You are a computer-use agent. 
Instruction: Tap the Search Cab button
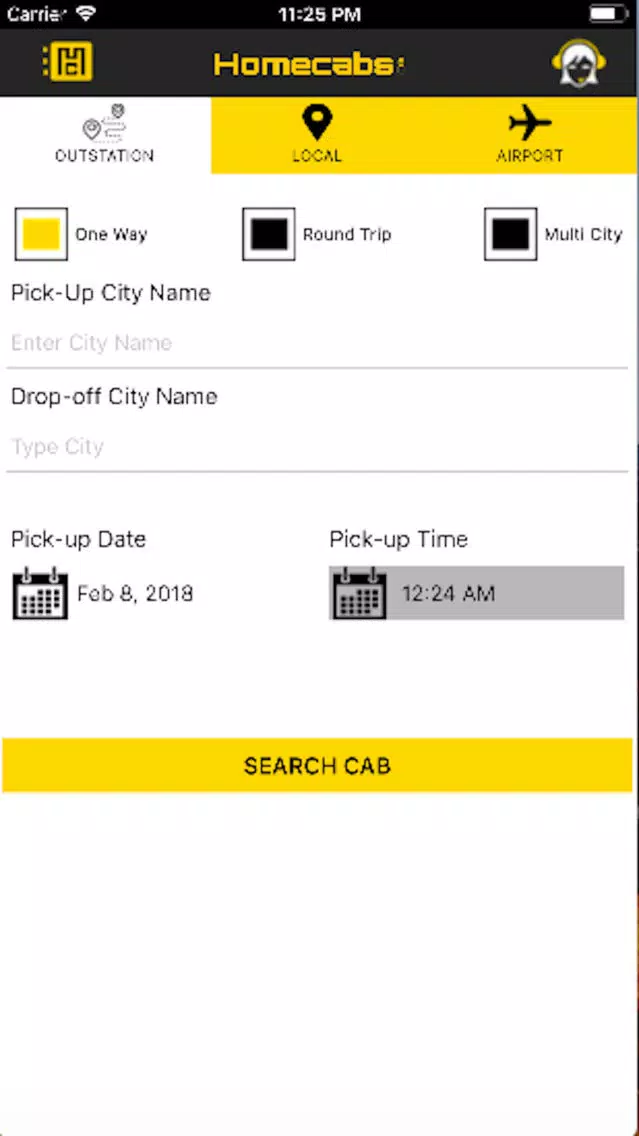(x=317, y=765)
